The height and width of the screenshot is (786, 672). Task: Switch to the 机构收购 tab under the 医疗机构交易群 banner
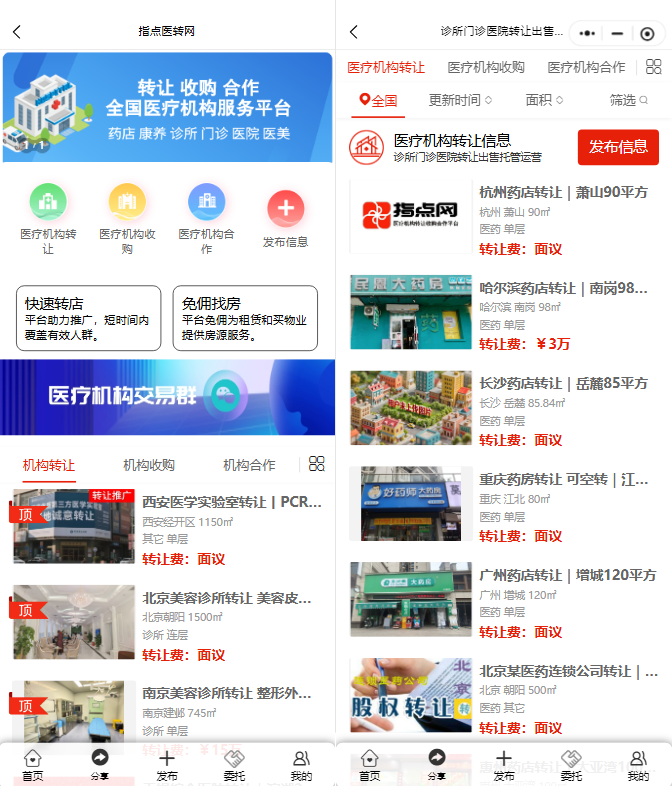click(x=149, y=465)
